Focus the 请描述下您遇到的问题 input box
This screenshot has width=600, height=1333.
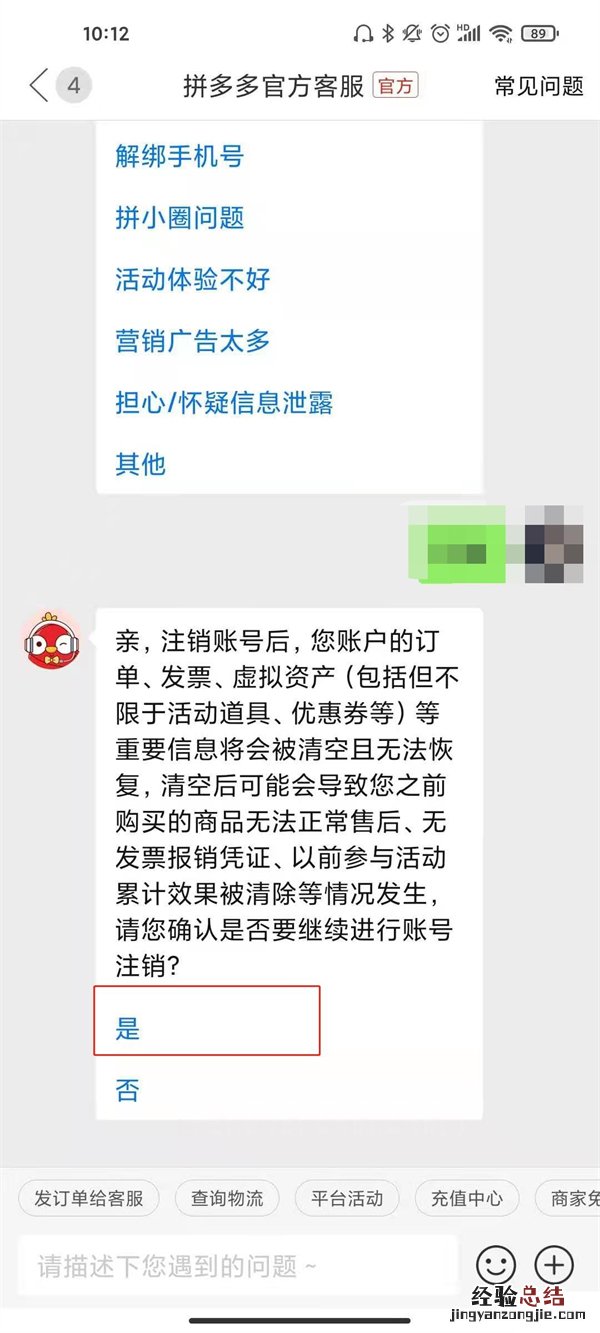tap(235, 1266)
